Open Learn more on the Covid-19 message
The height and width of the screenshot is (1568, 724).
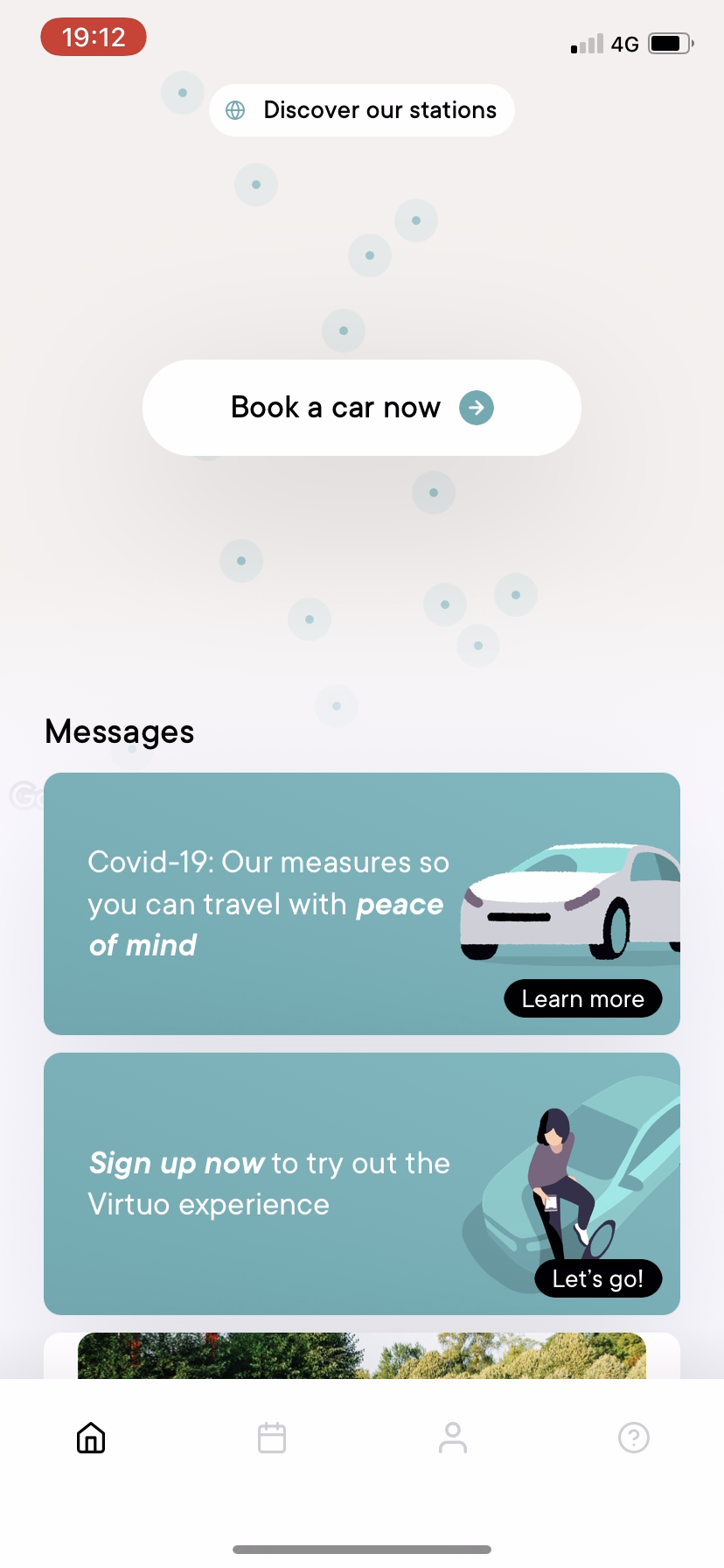pyautogui.click(x=582, y=998)
